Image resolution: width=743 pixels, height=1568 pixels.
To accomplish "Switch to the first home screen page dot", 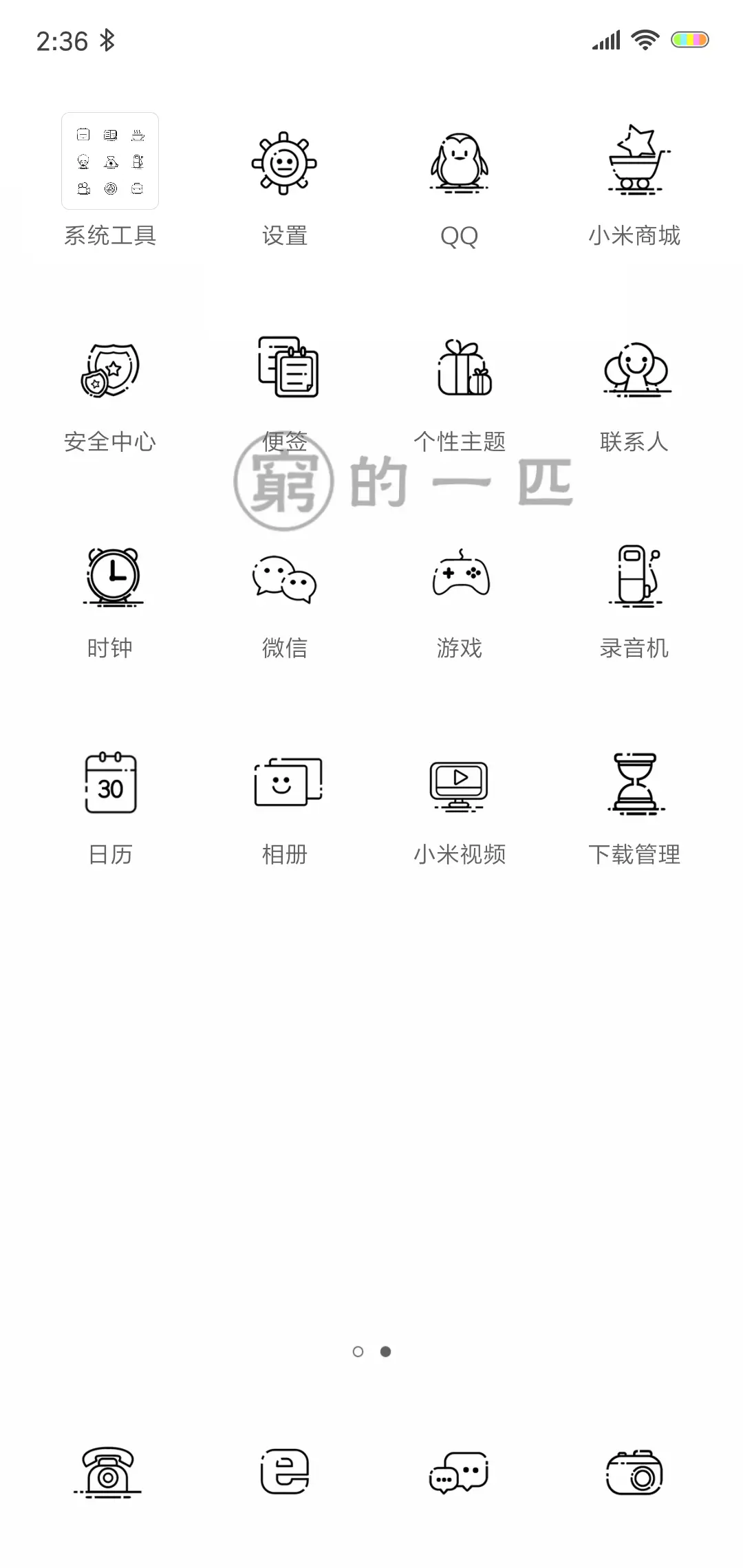I will 359,1352.
